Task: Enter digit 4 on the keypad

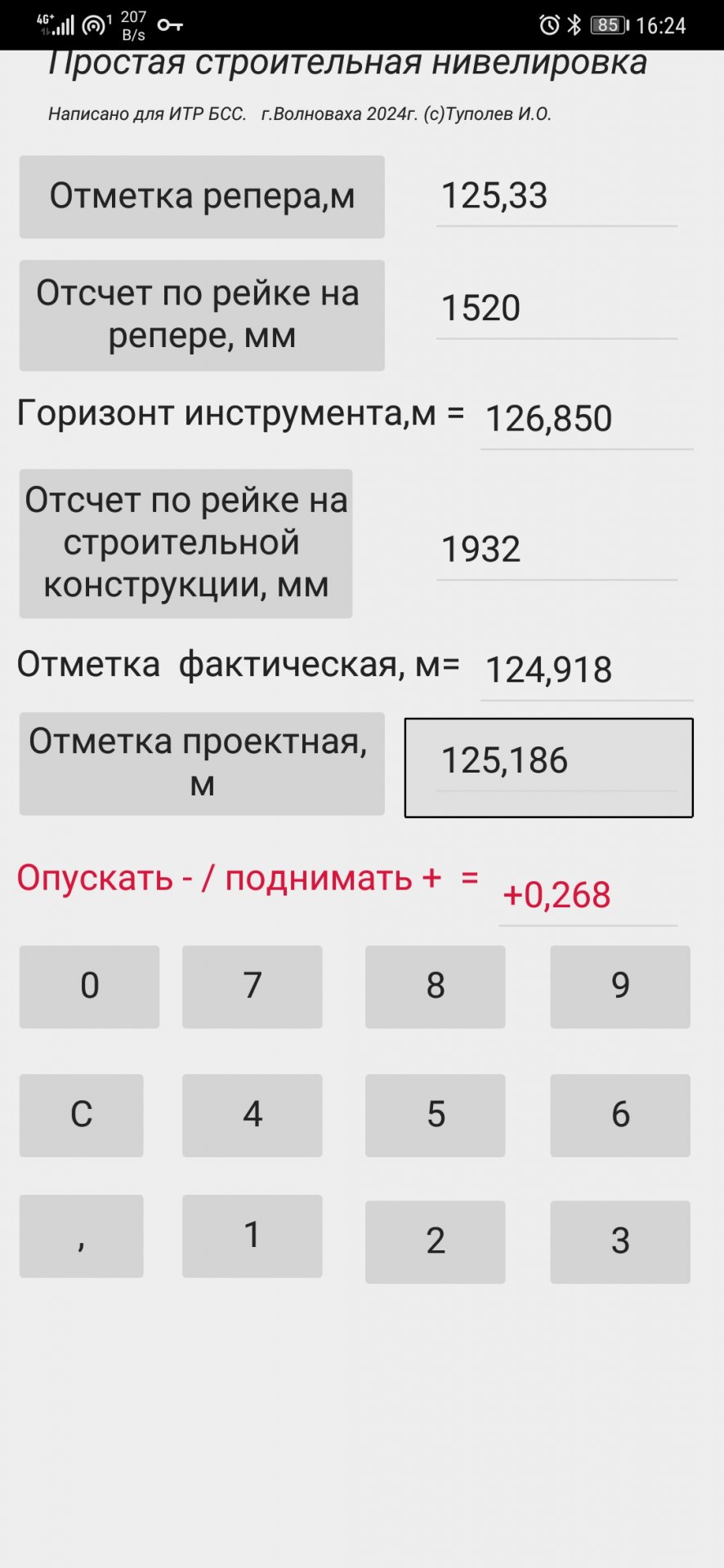Action: 252,1115
